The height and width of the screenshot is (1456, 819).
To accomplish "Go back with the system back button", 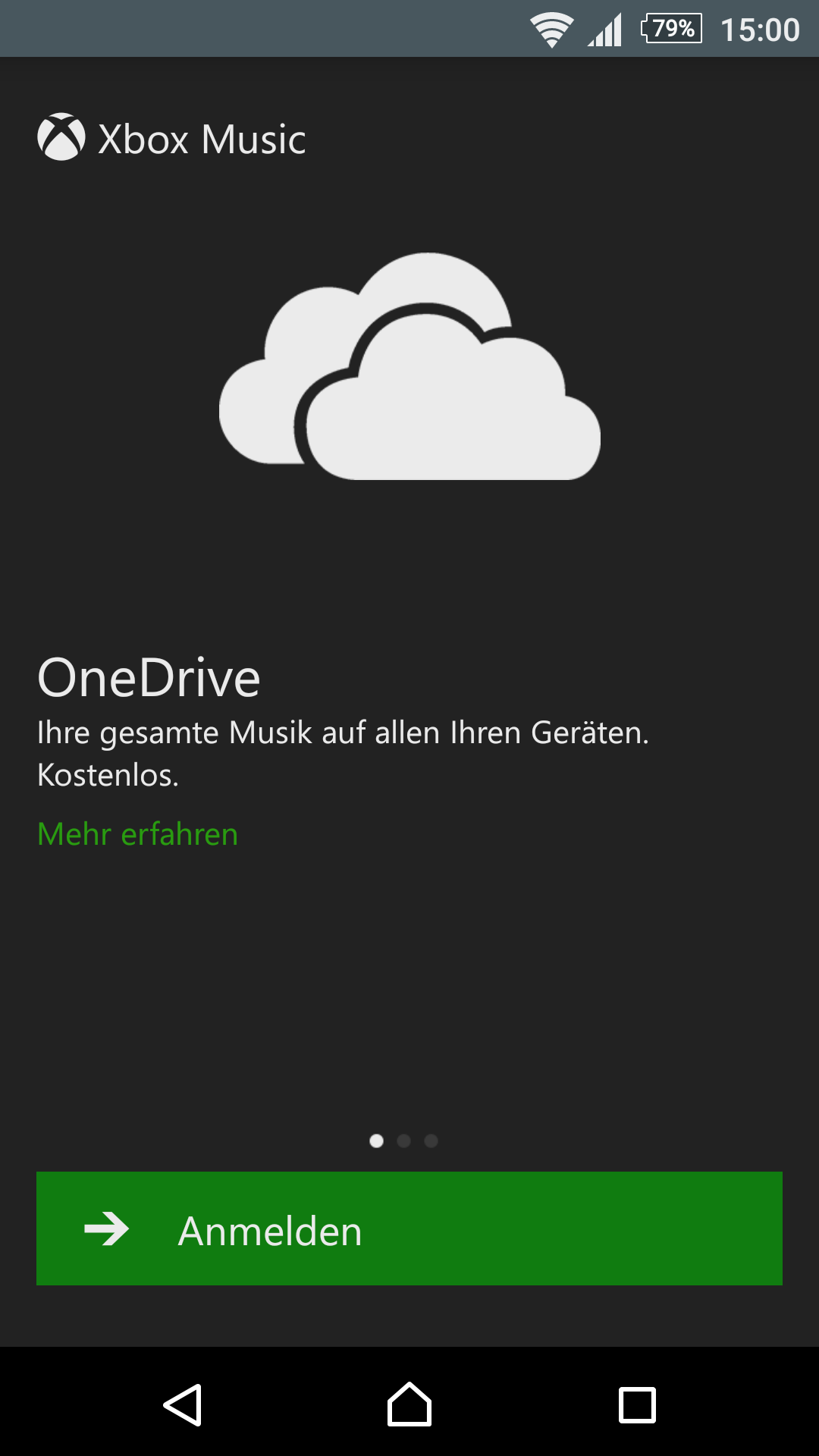I will 183,1404.
